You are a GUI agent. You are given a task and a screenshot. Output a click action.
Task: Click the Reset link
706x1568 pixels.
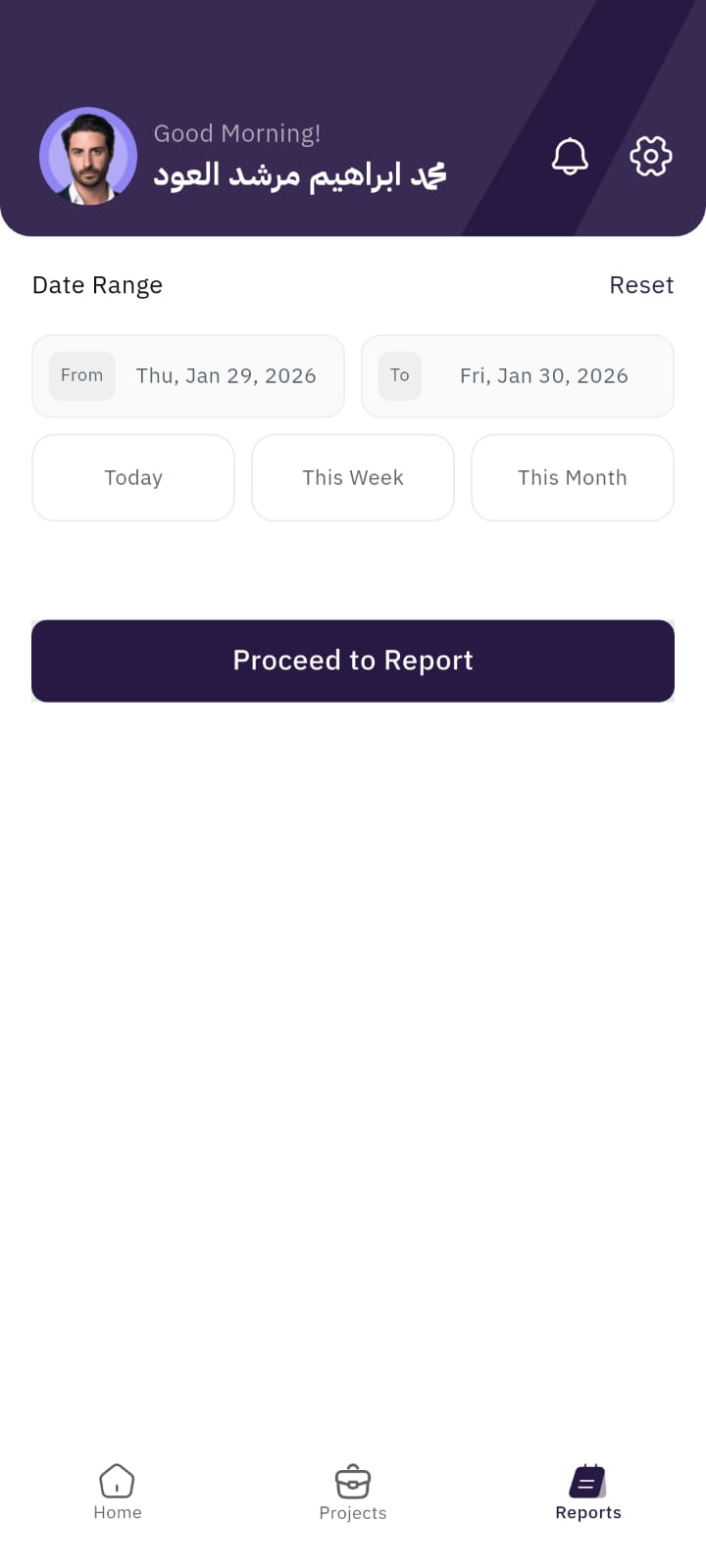pos(641,285)
